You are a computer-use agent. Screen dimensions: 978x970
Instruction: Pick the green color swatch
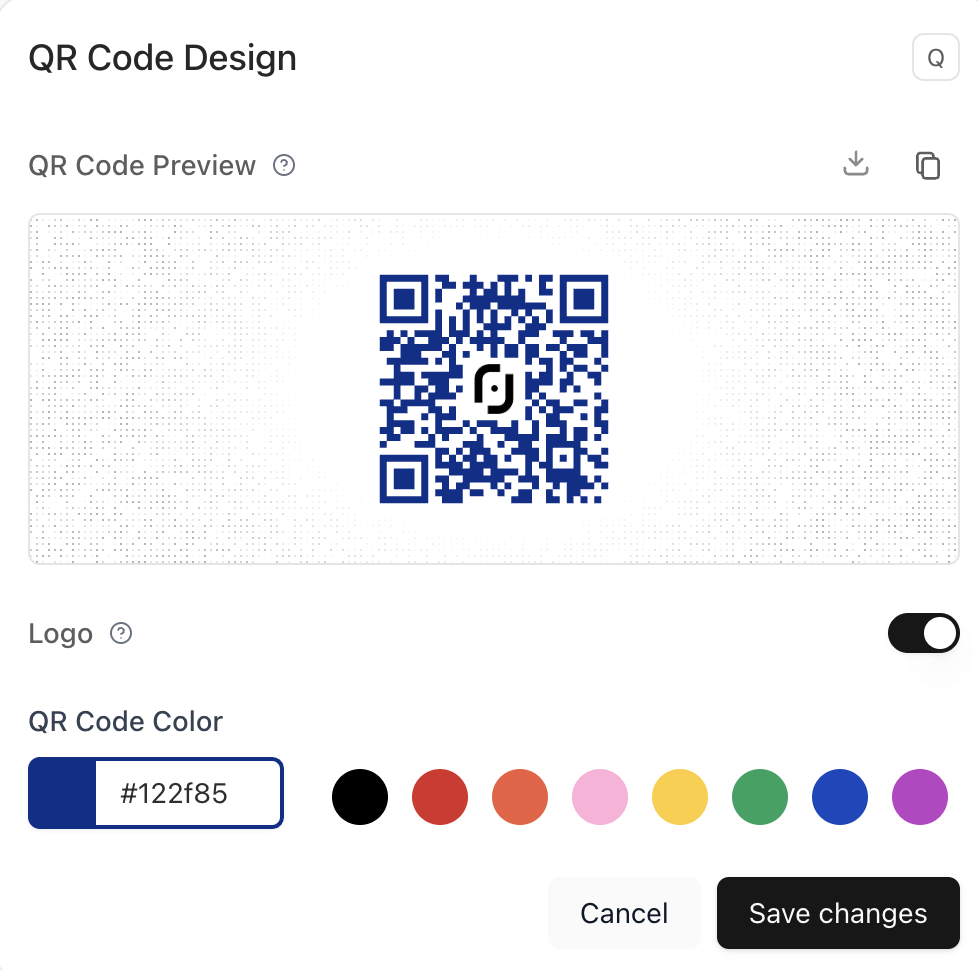coord(760,797)
